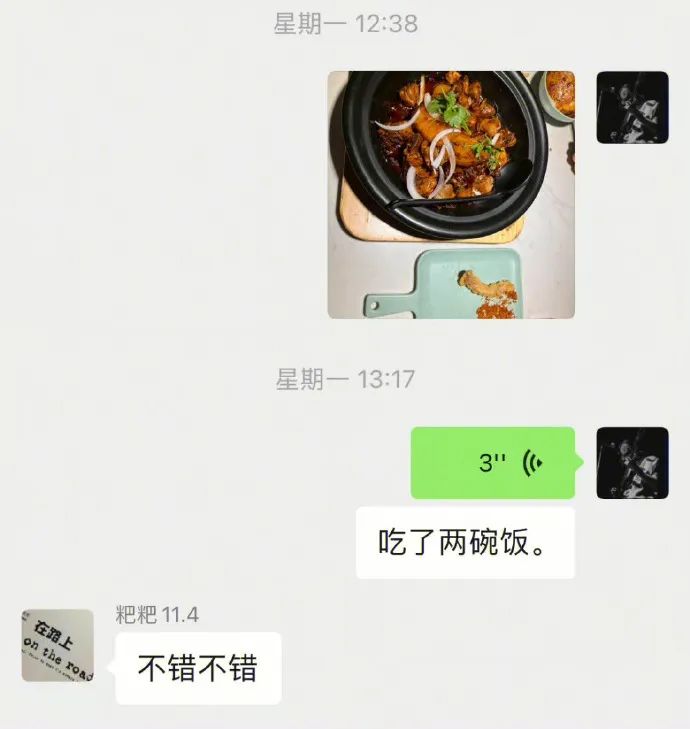Tap the avatar beside the voice message
Image resolution: width=690 pixels, height=729 pixels.
pyautogui.click(x=632, y=463)
